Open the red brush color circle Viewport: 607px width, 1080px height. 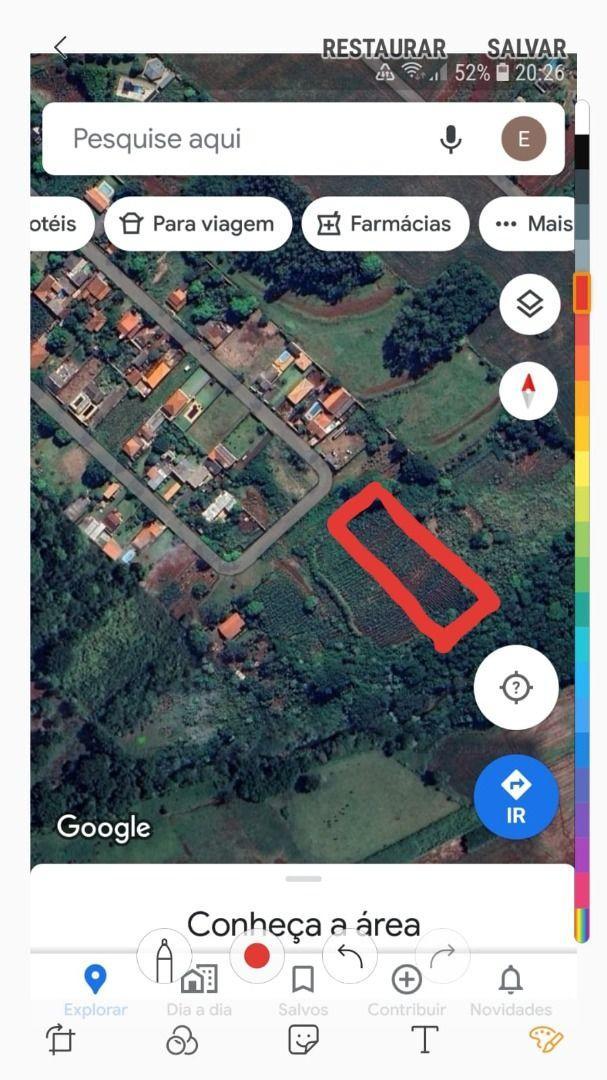tap(257, 956)
